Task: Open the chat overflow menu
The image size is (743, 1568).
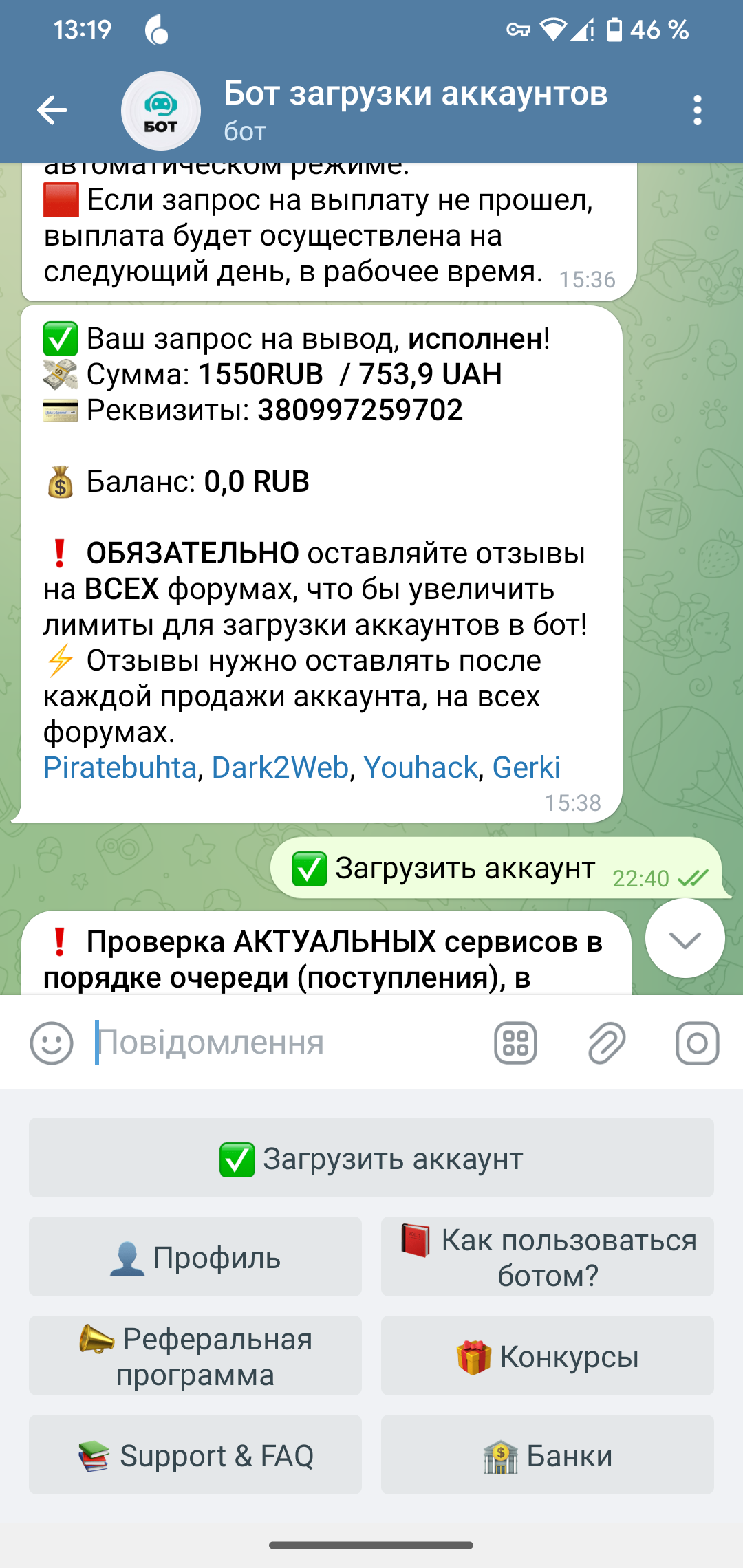Action: [697, 110]
